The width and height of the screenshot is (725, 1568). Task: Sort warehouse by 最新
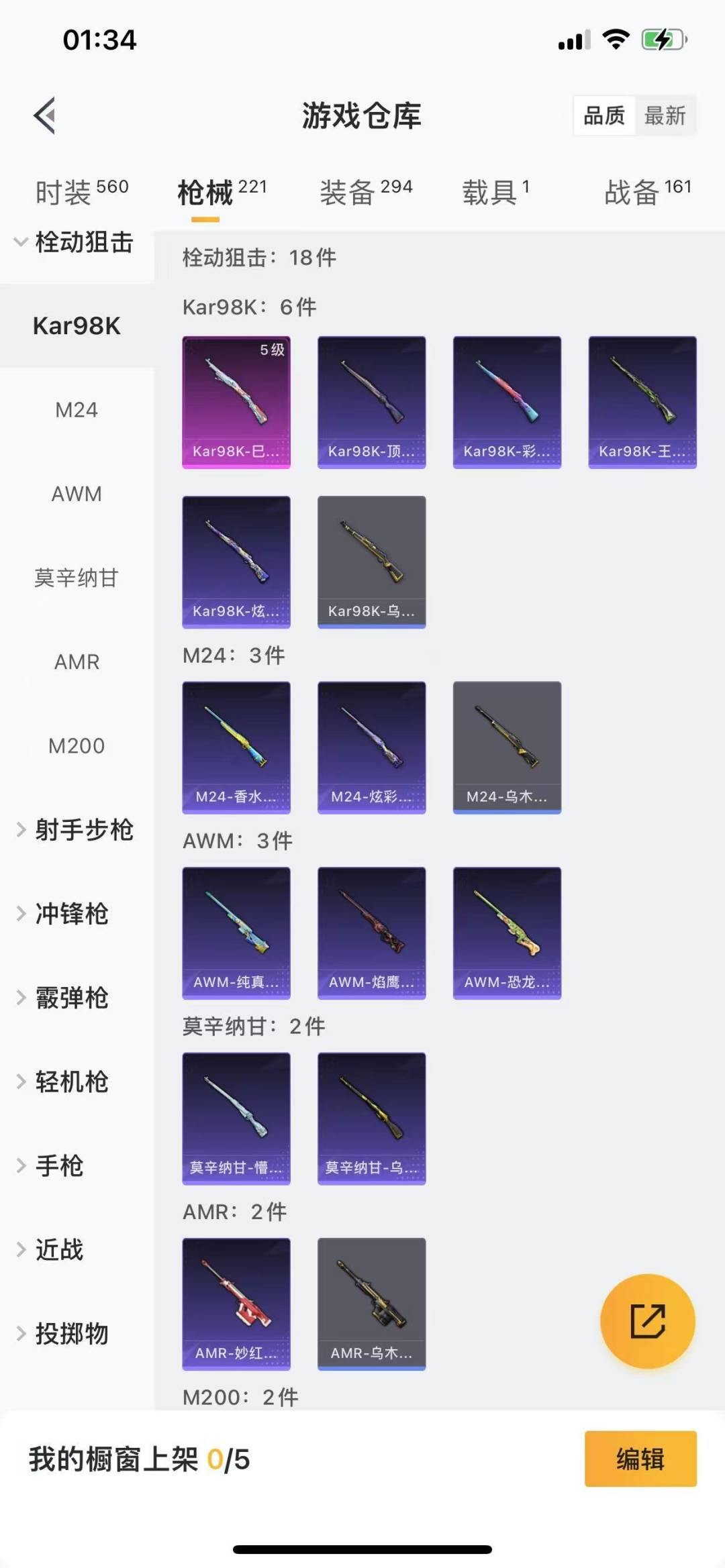click(665, 116)
